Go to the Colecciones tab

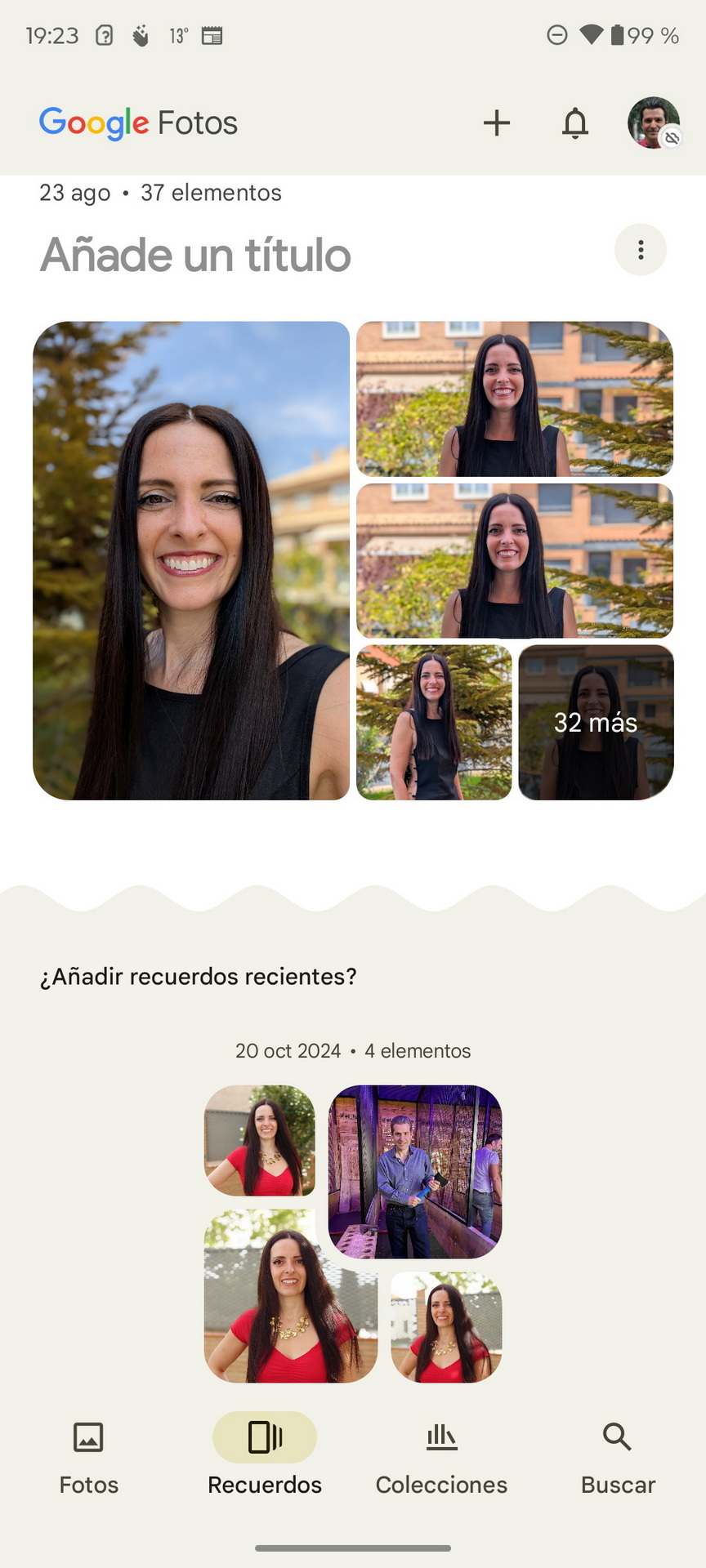tap(441, 1459)
